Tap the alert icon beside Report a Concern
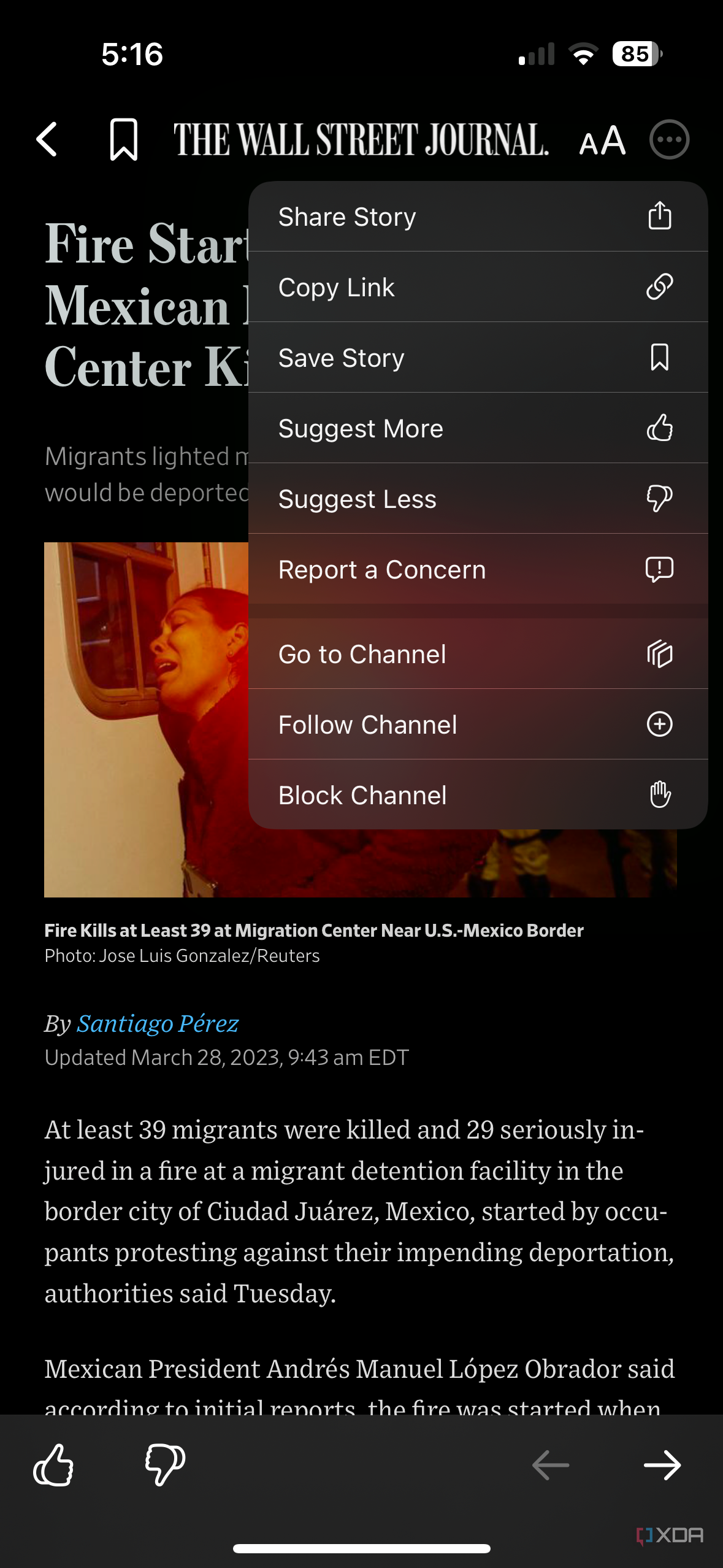723x1568 pixels. (660, 569)
